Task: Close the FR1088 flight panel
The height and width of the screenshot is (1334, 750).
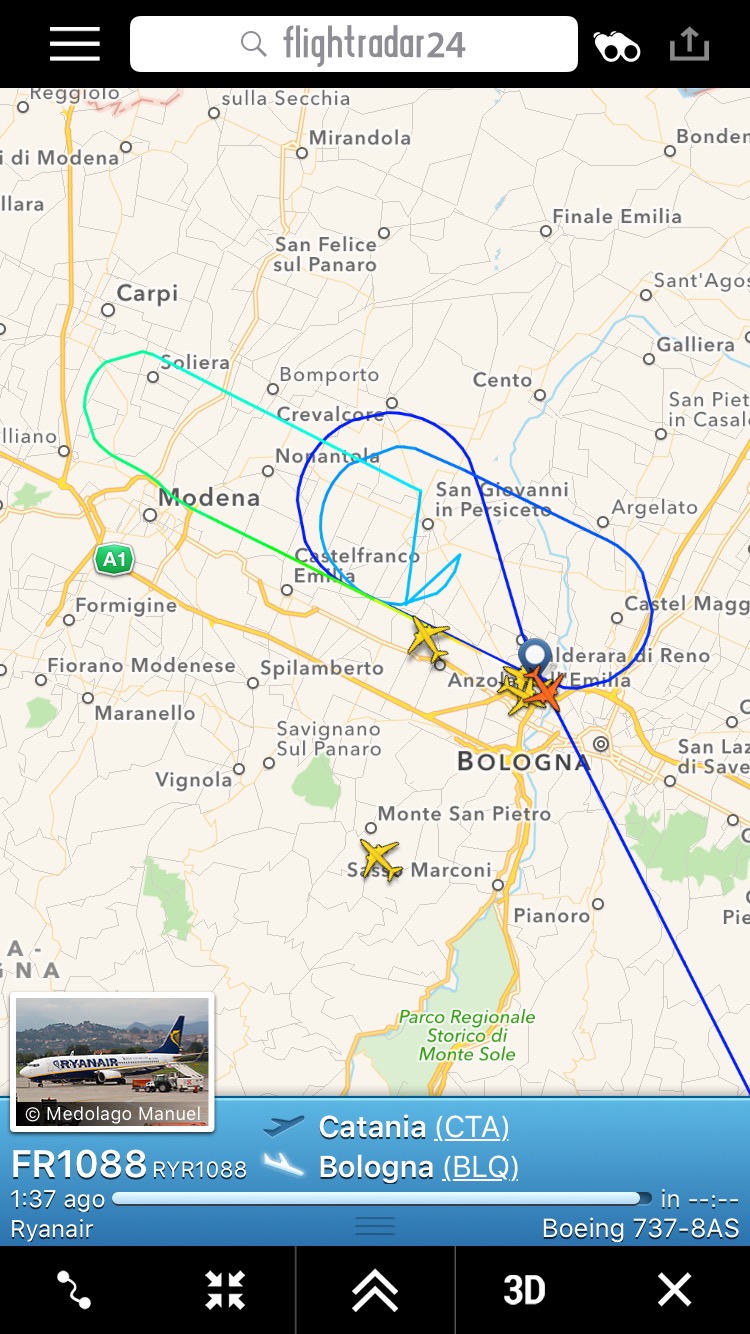Action: (674, 1290)
